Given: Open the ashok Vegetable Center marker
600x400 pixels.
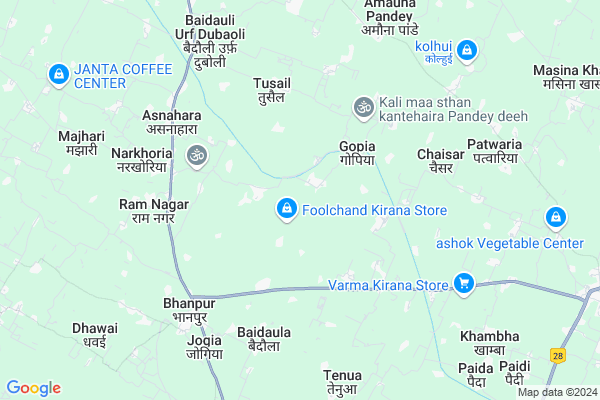Looking at the screenshot, I should click(555, 217).
